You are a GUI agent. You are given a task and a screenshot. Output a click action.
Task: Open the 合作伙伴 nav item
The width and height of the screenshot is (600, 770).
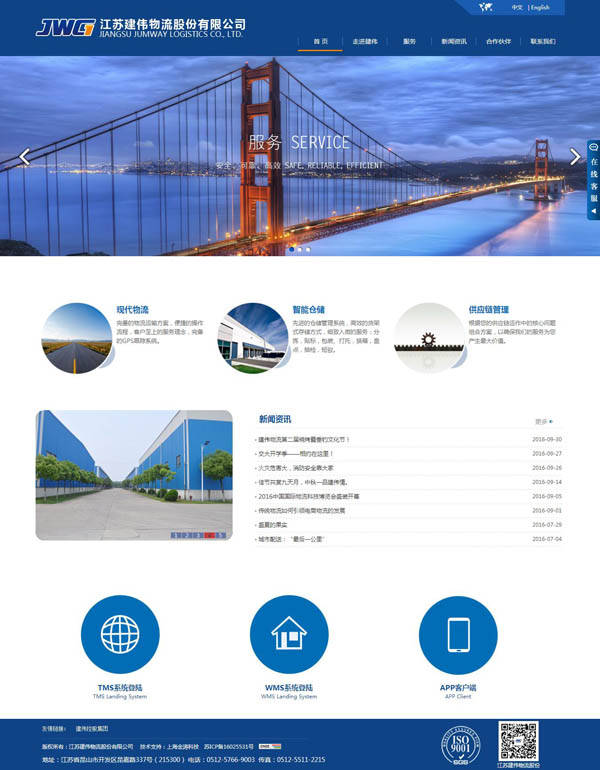[x=498, y=42]
